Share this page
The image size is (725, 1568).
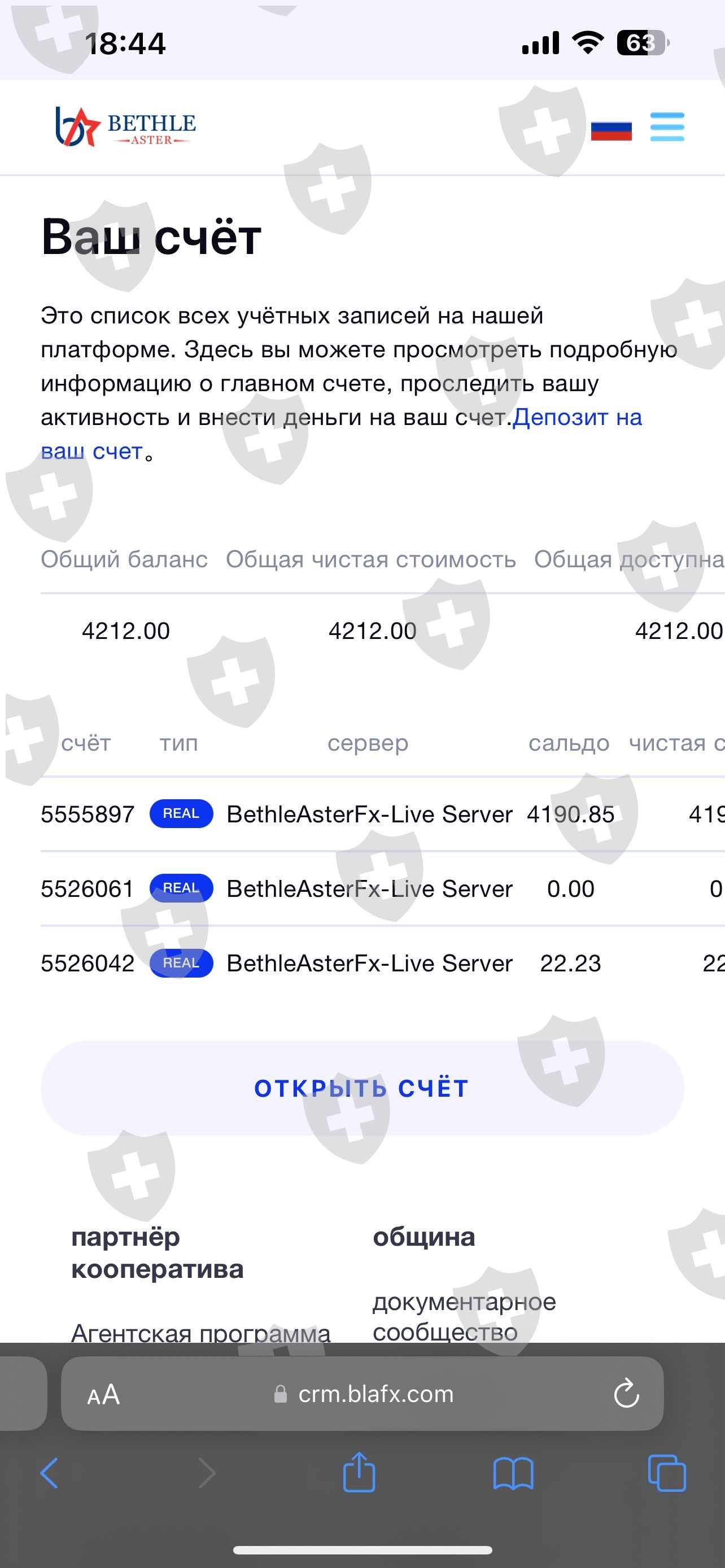(359, 1473)
